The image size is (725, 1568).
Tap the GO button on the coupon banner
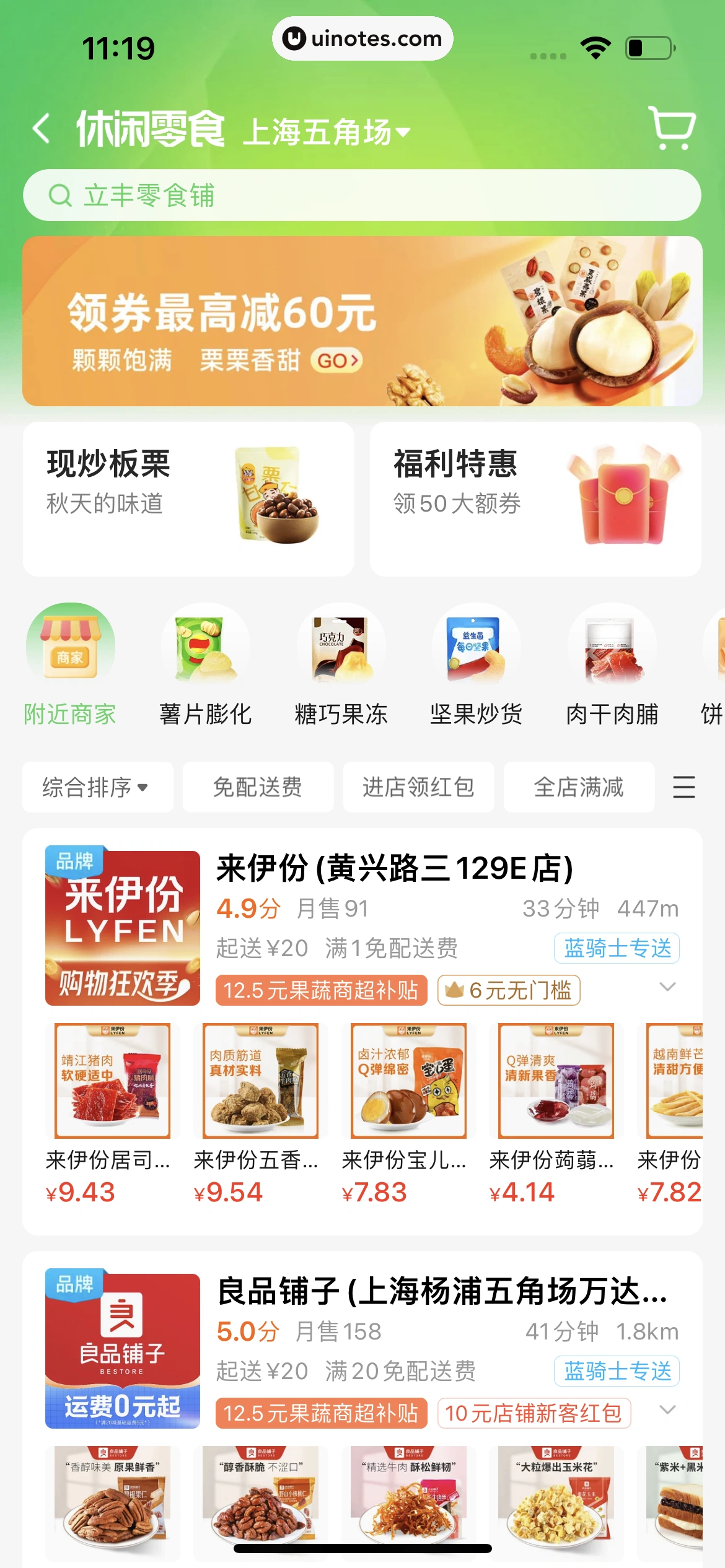point(335,360)
